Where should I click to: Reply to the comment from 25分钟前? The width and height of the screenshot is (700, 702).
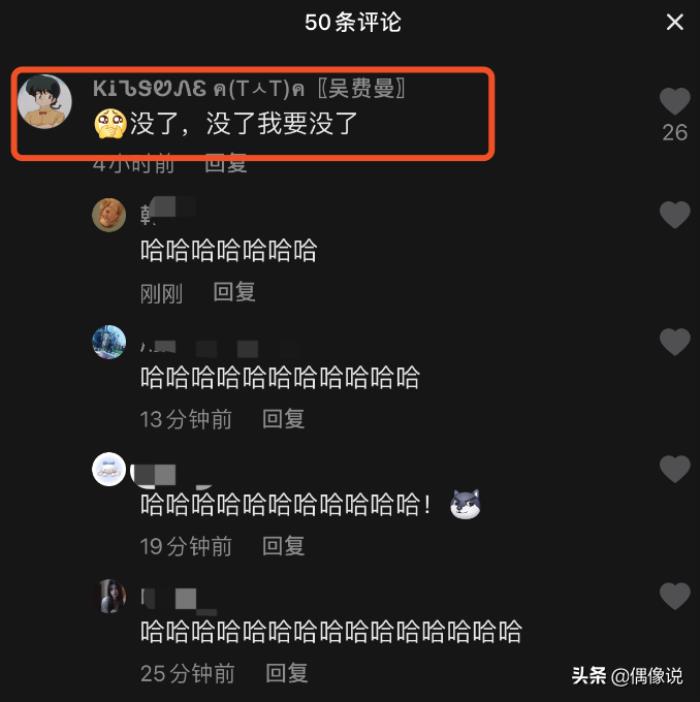[x=287, y=673]
